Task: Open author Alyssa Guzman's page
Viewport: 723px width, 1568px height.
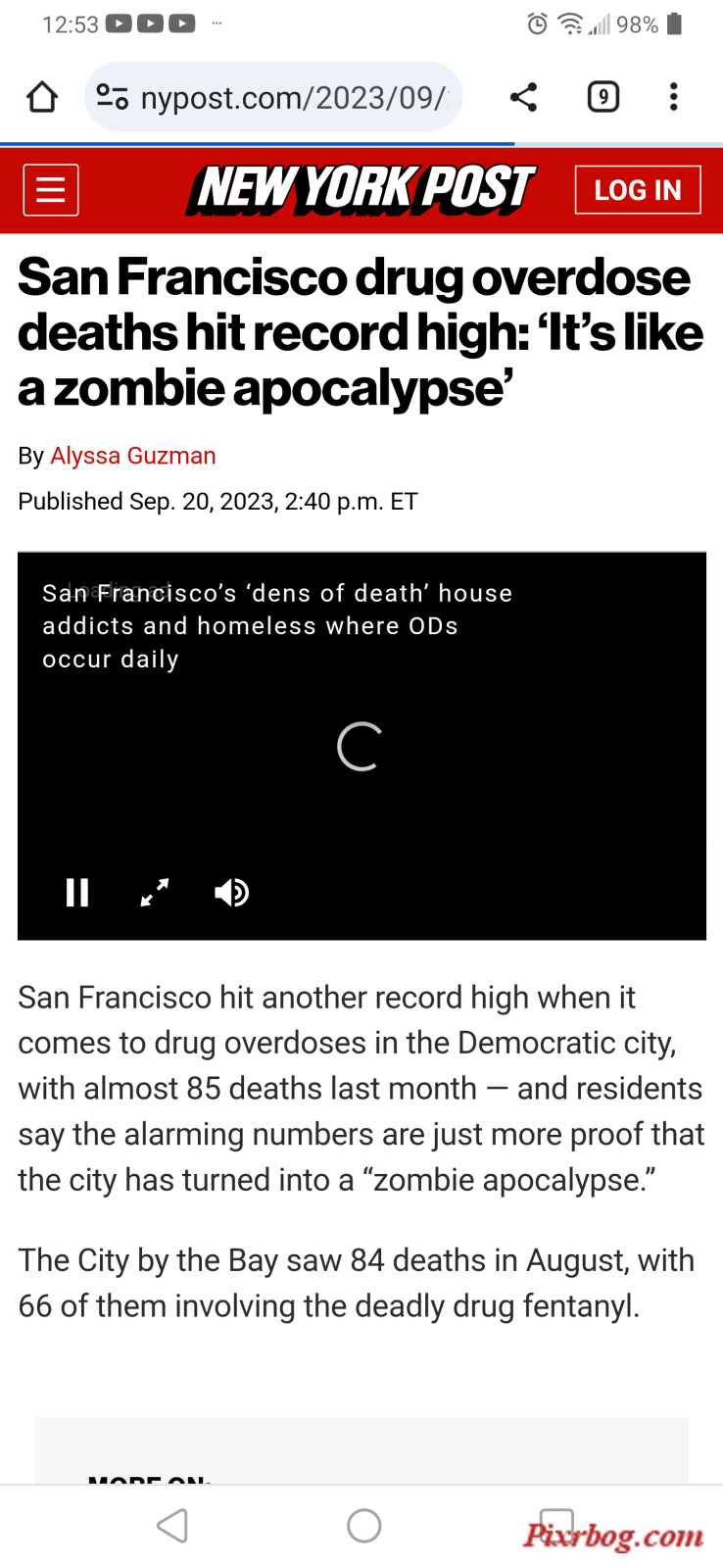Action: coord(132,456)
